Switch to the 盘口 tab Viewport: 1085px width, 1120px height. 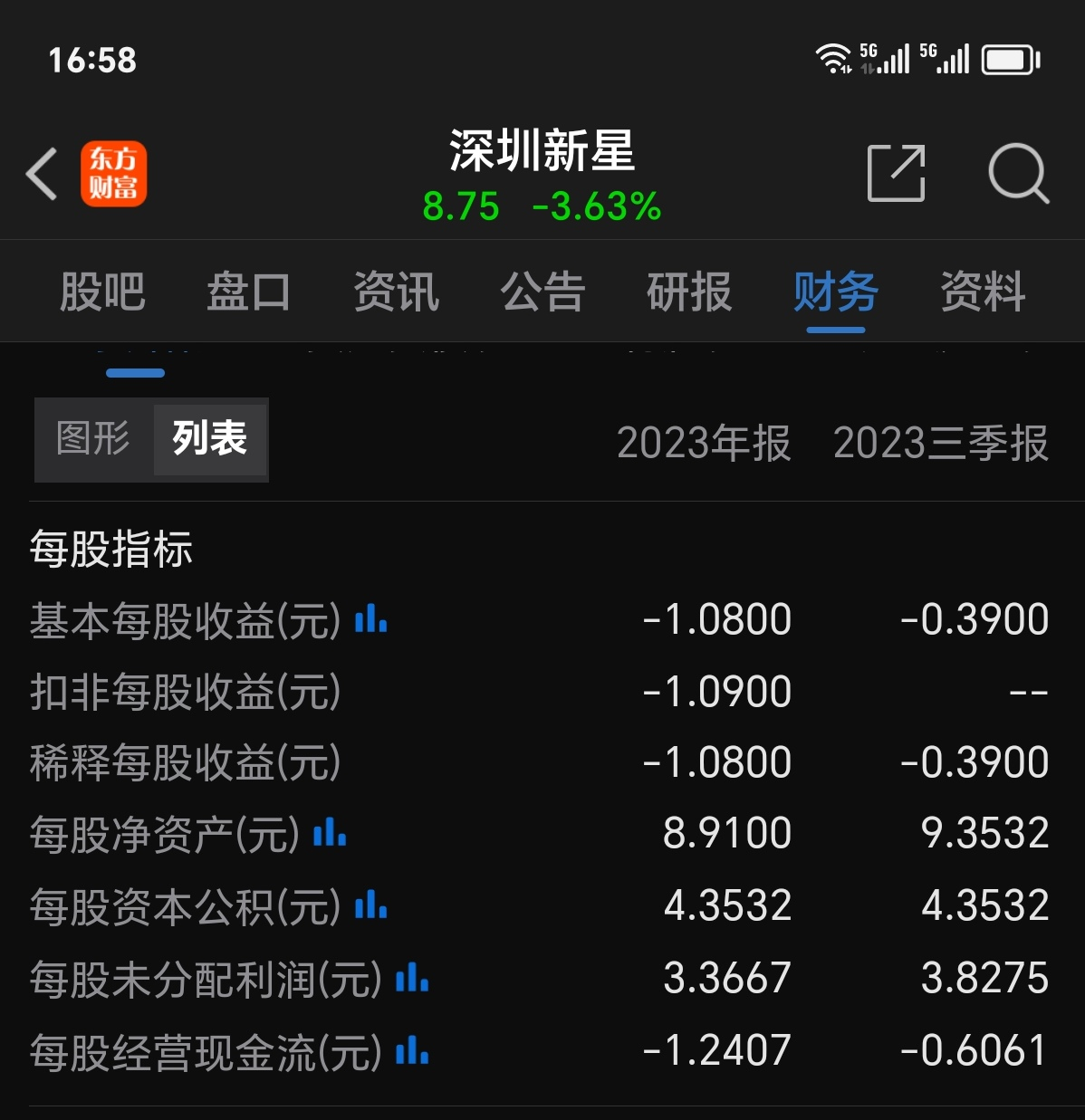(x=248, y=292)
